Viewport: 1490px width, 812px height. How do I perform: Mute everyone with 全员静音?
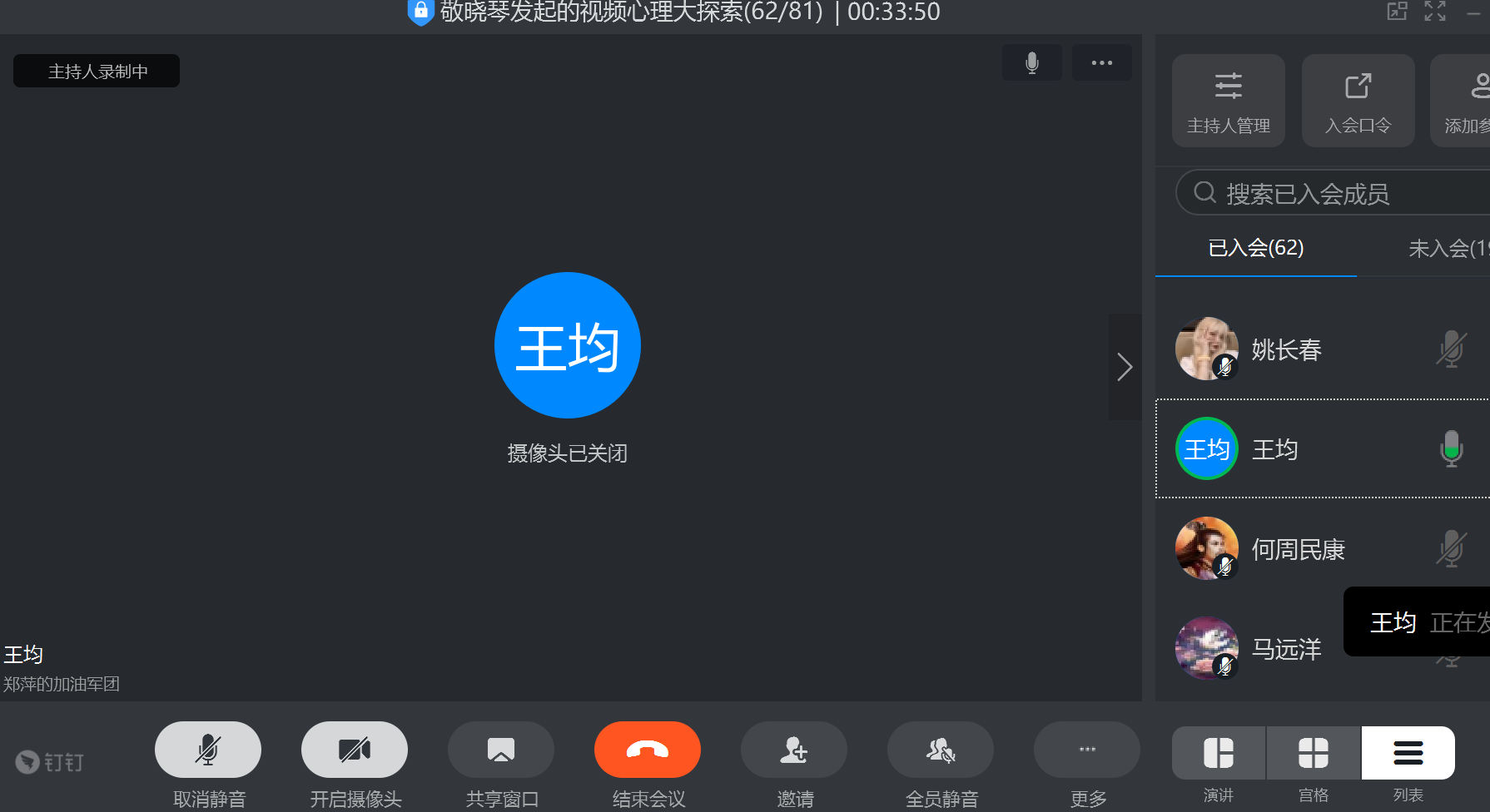pyautogui.click(x=941, y=750)
